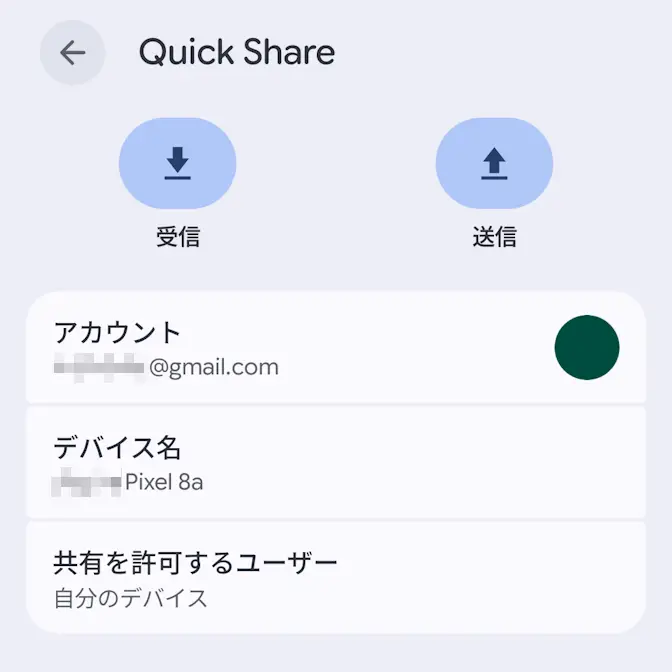Screen dimensions: 672x672
Task: Tap the 受信 (receive) button
Action: coord(177,163)
